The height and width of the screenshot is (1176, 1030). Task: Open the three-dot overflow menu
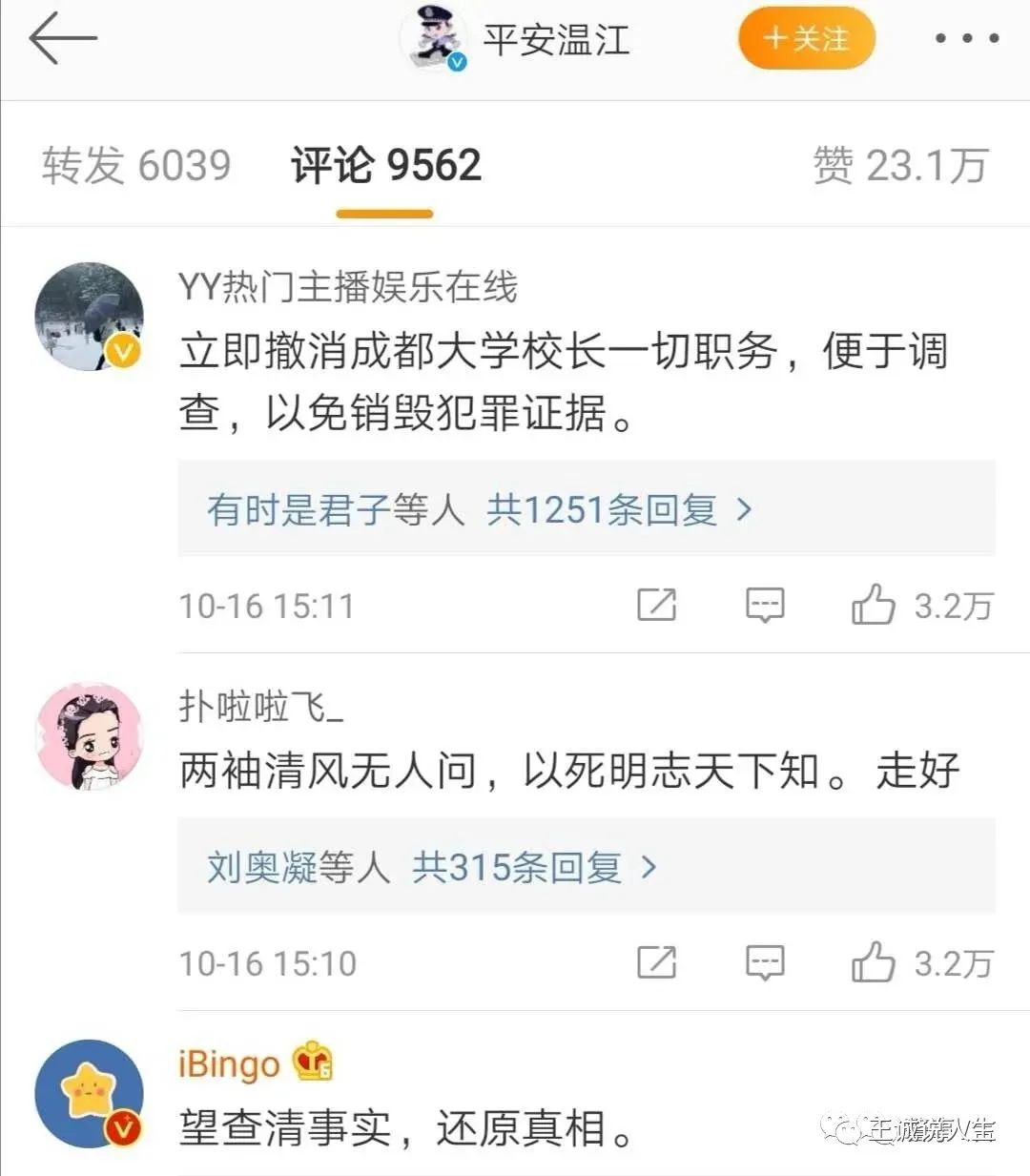[966, 39]
